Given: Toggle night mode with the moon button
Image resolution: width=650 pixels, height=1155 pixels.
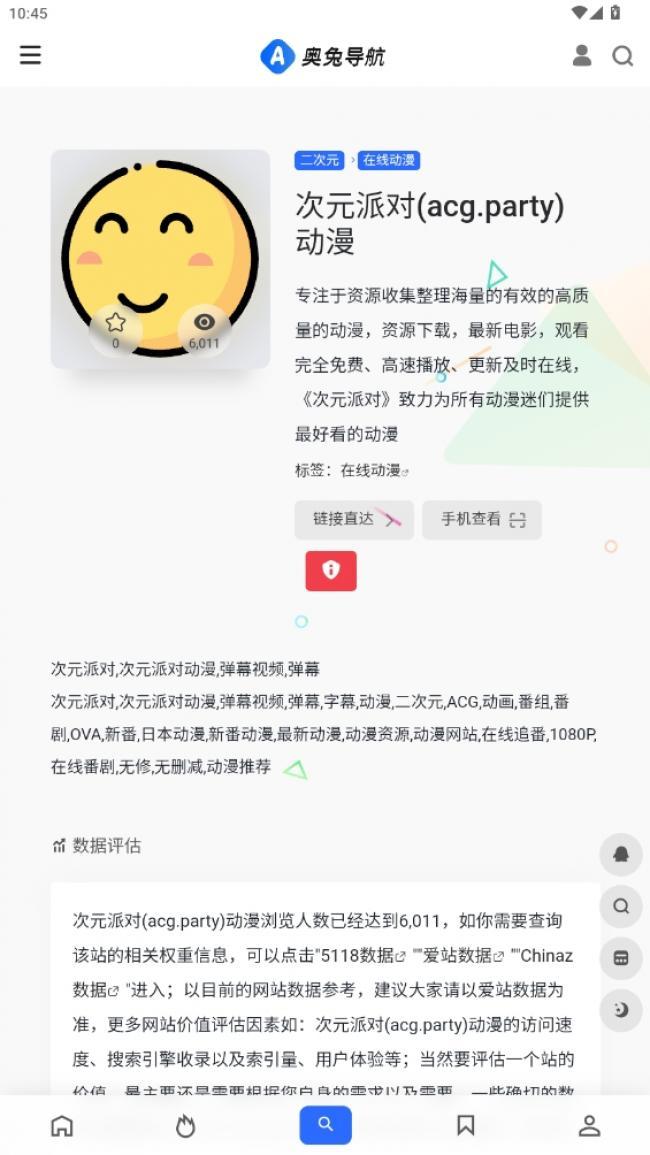Looking at the screenshot, I should pyautogui.click(x=621, y=1010).
